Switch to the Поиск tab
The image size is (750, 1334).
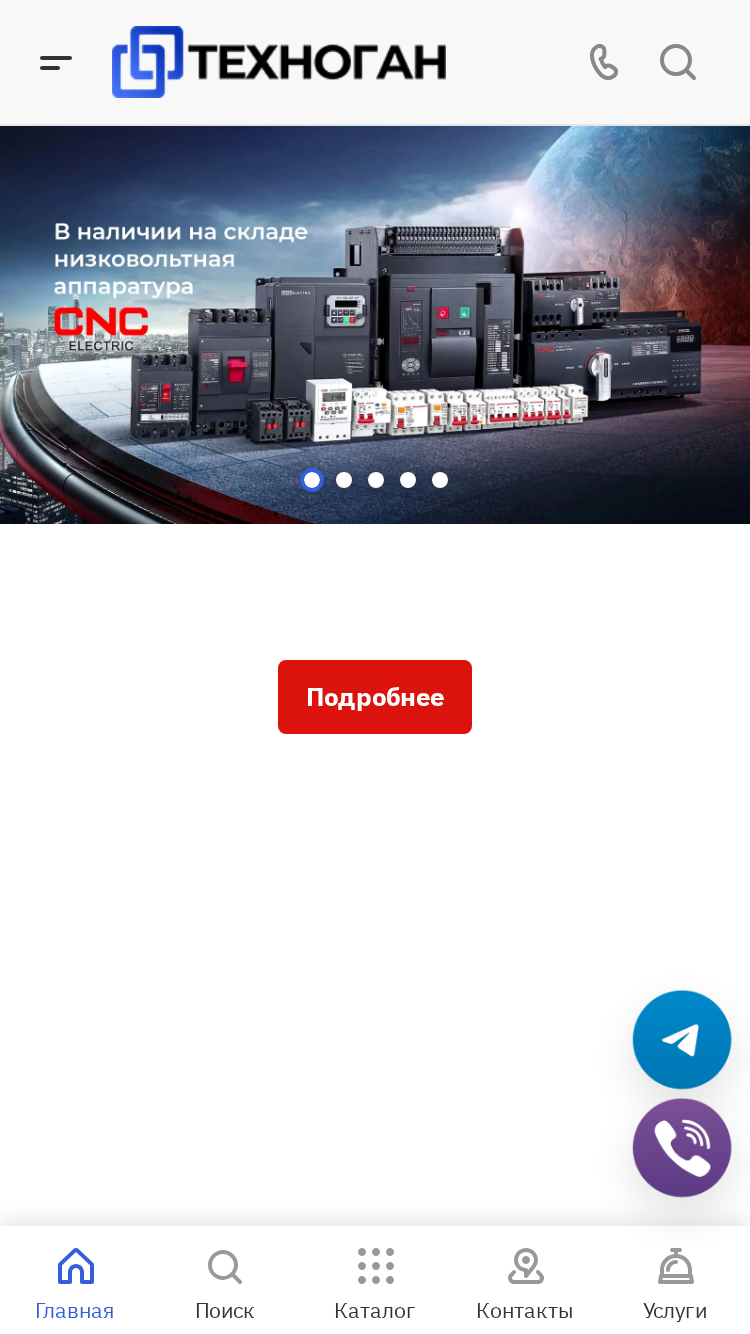click(225, 1284)
